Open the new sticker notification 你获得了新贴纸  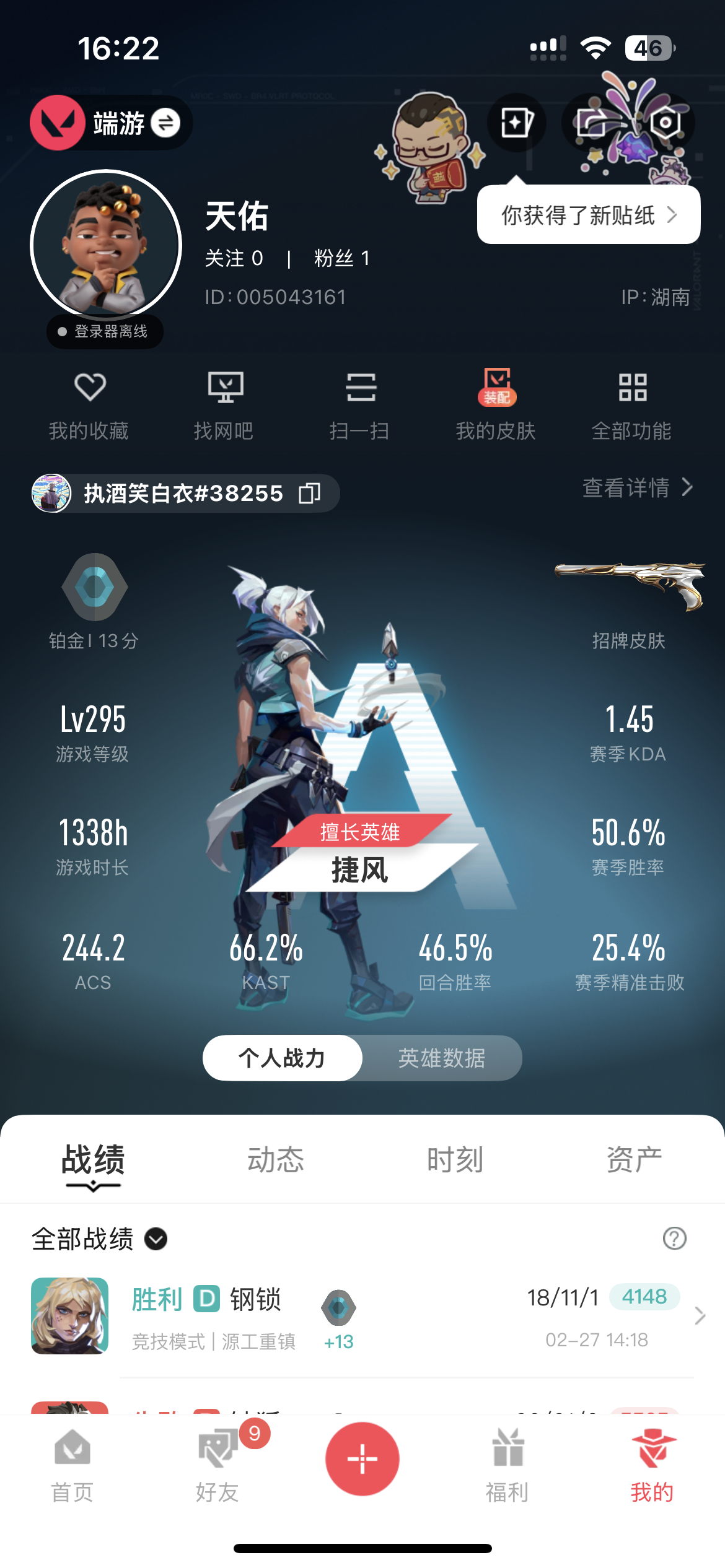[588, 215]
